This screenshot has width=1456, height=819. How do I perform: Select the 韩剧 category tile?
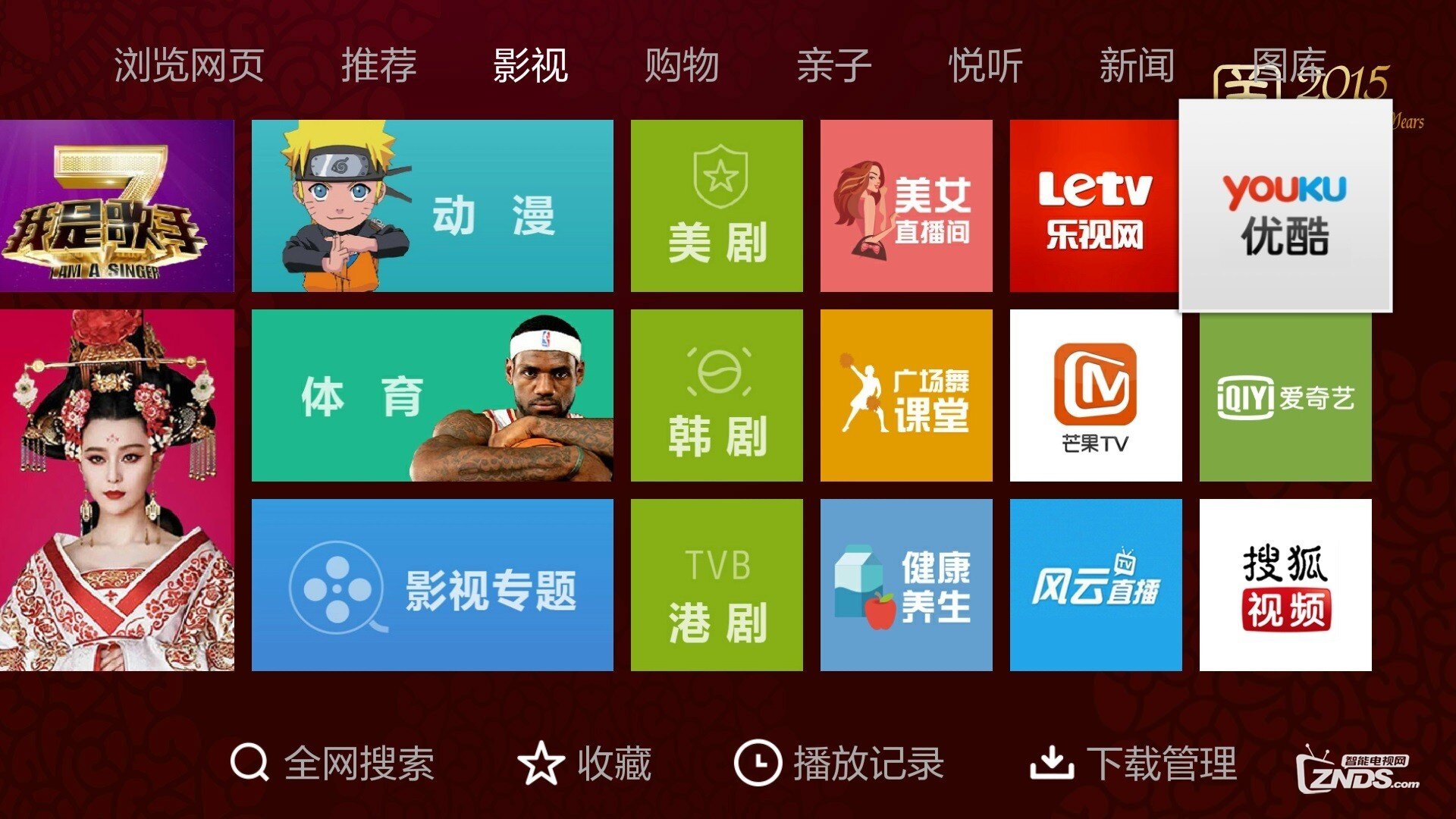click(x=717, y=395)
